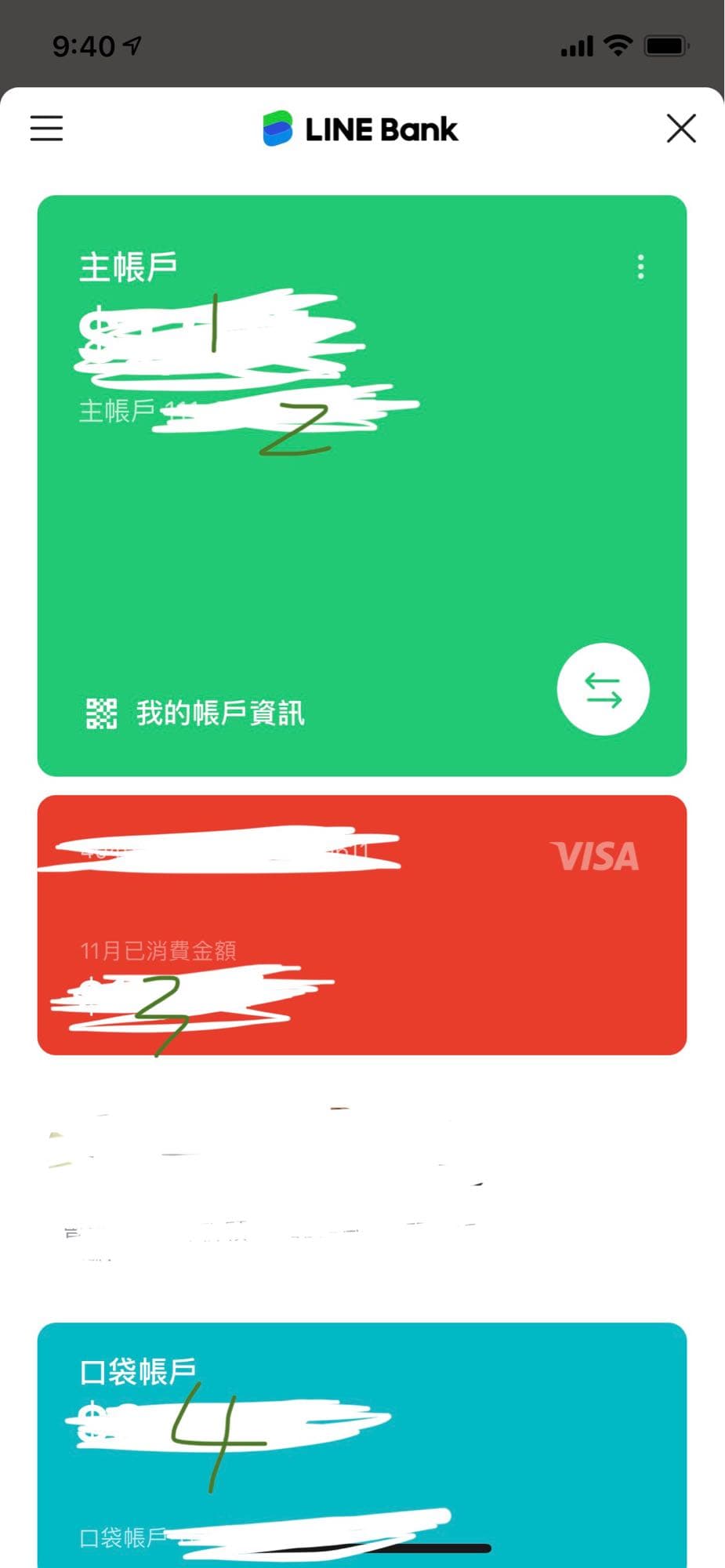This screenshot has width=725, height=1568.
Task: Tap the 9:40 clock in the status bar
Action: [82, 45]
